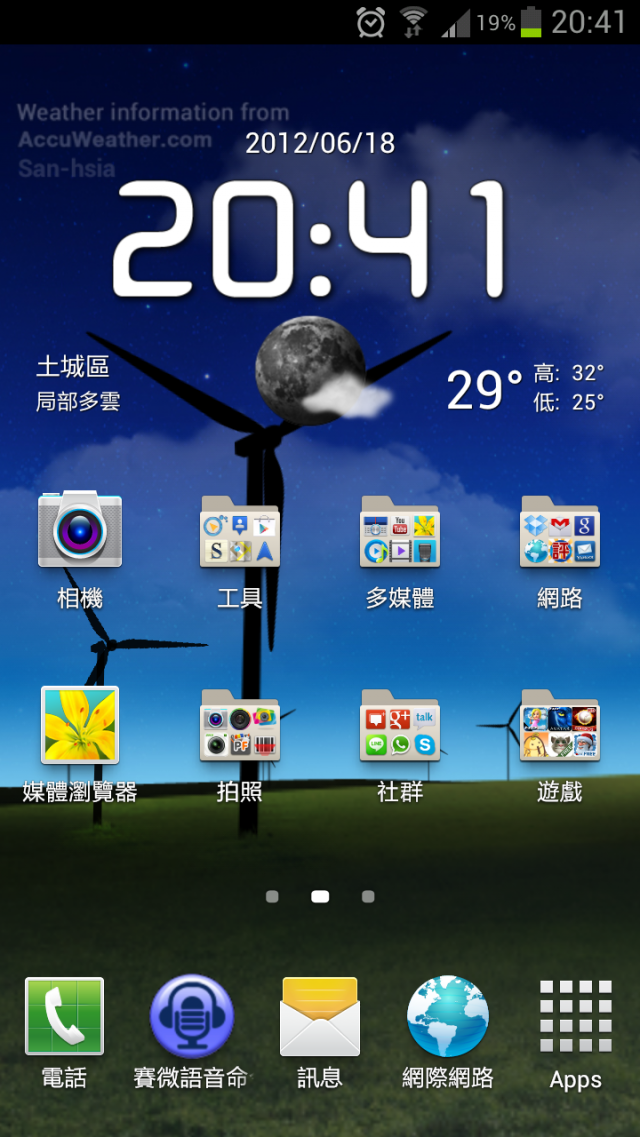640x1138 pixels.
Task: Open the 相機 camera app
Action: coord(80,530)
